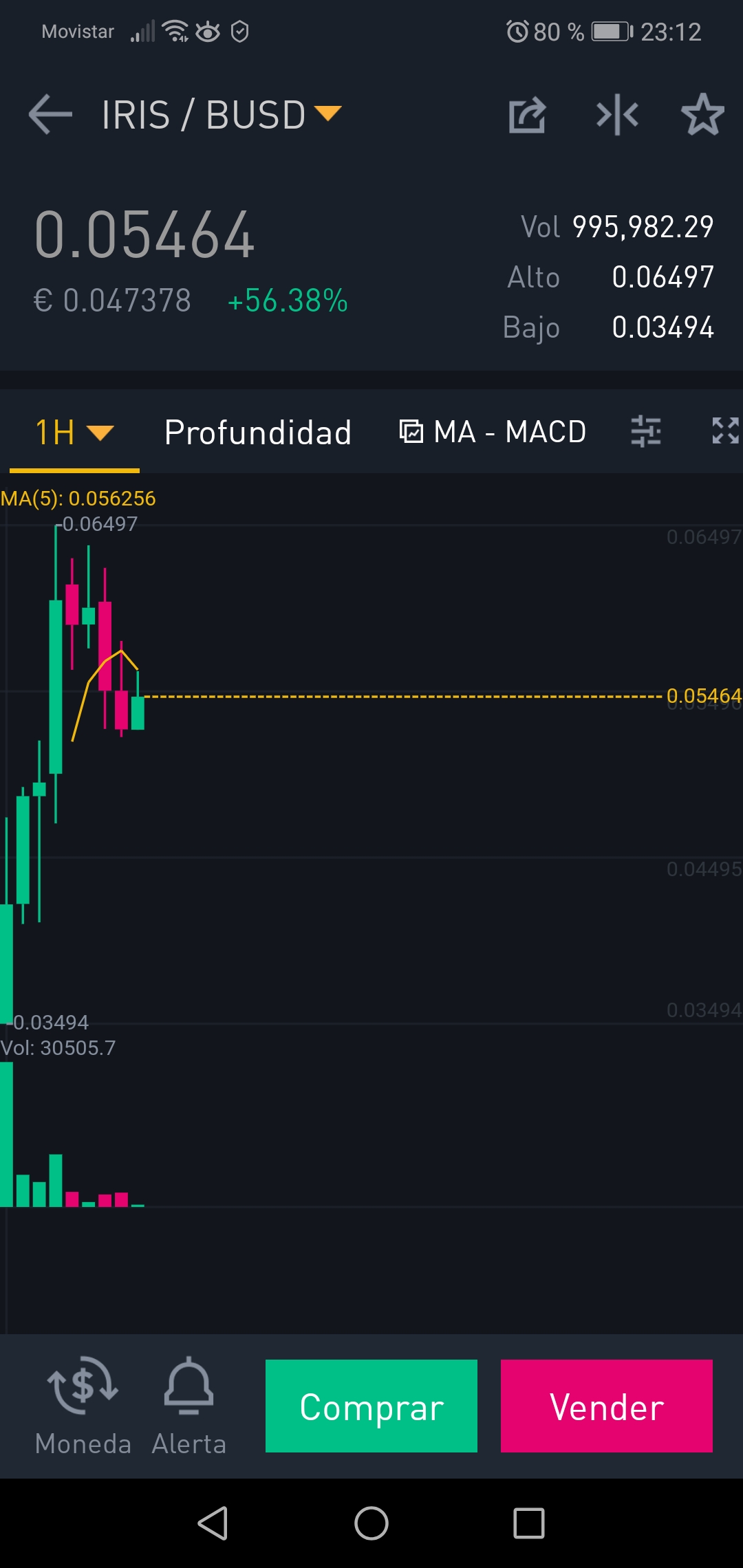Open the MA - MACD indicator selector
The image size is (743, 1568).
pyautogui.click(x=493, y=432)
